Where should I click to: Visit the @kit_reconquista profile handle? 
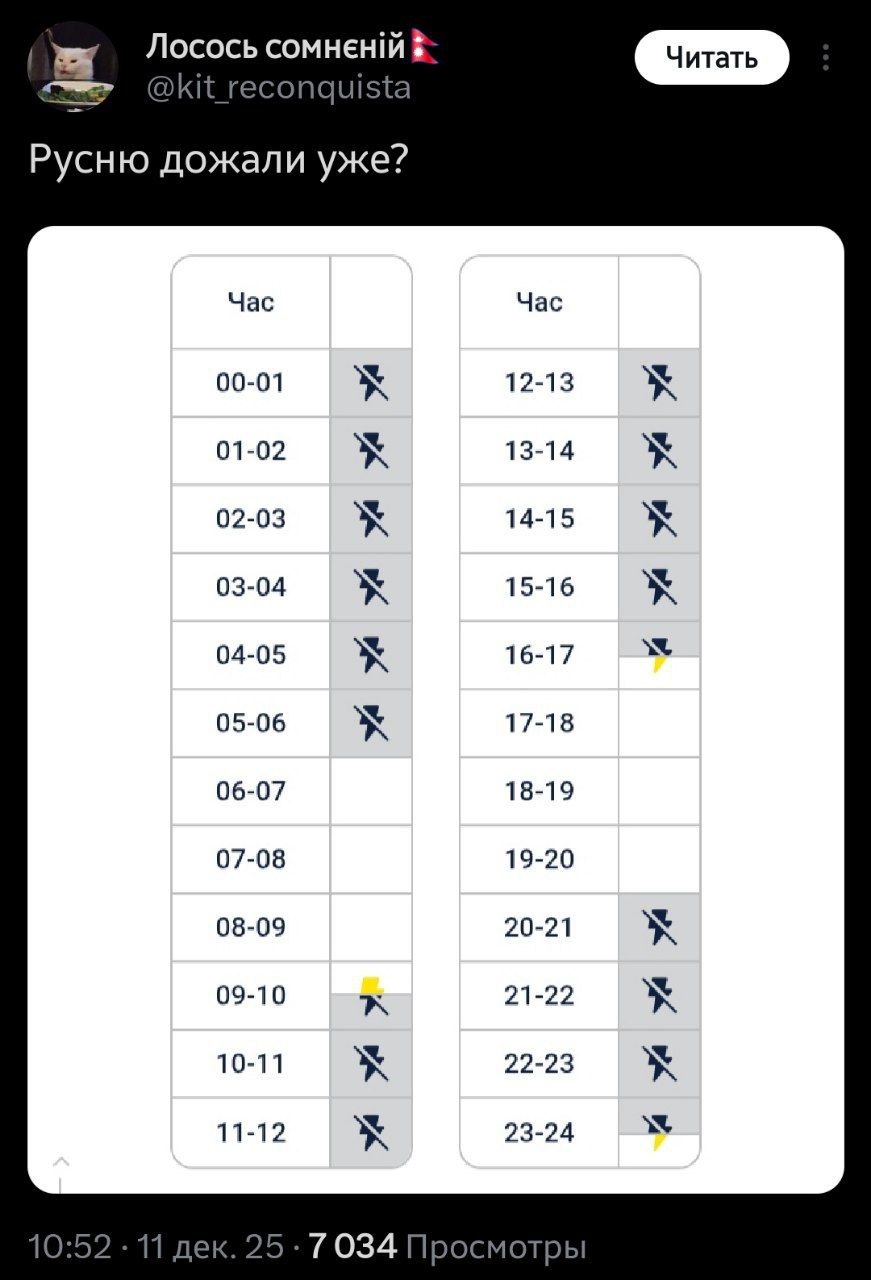[x=278, y=89]
